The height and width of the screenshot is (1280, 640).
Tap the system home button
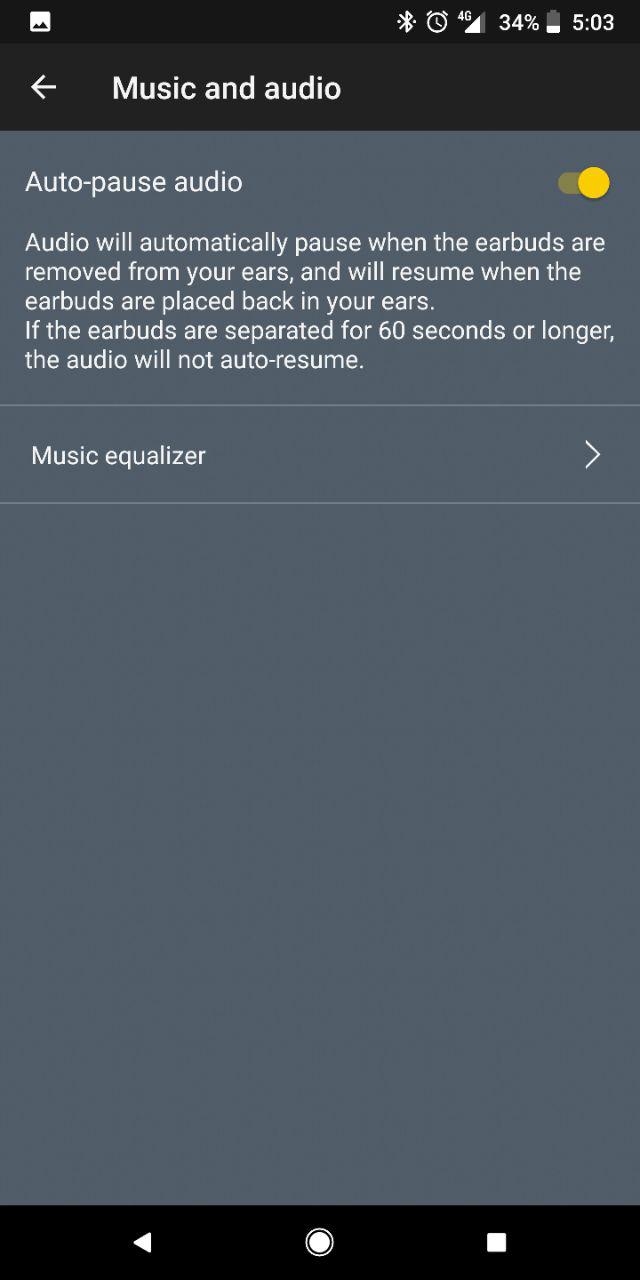(320, 1242)
